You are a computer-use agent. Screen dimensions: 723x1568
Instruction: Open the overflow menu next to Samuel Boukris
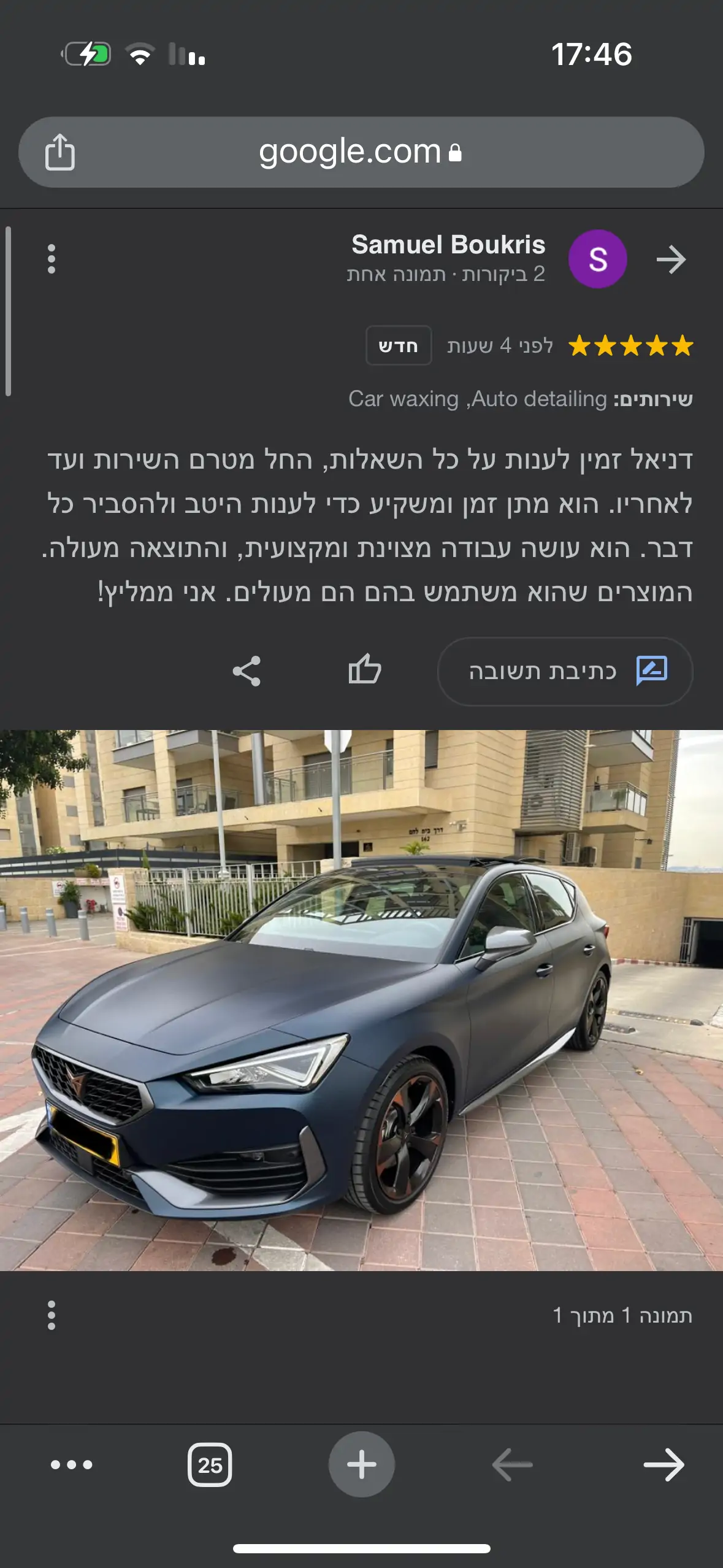[x=52, y=259]
